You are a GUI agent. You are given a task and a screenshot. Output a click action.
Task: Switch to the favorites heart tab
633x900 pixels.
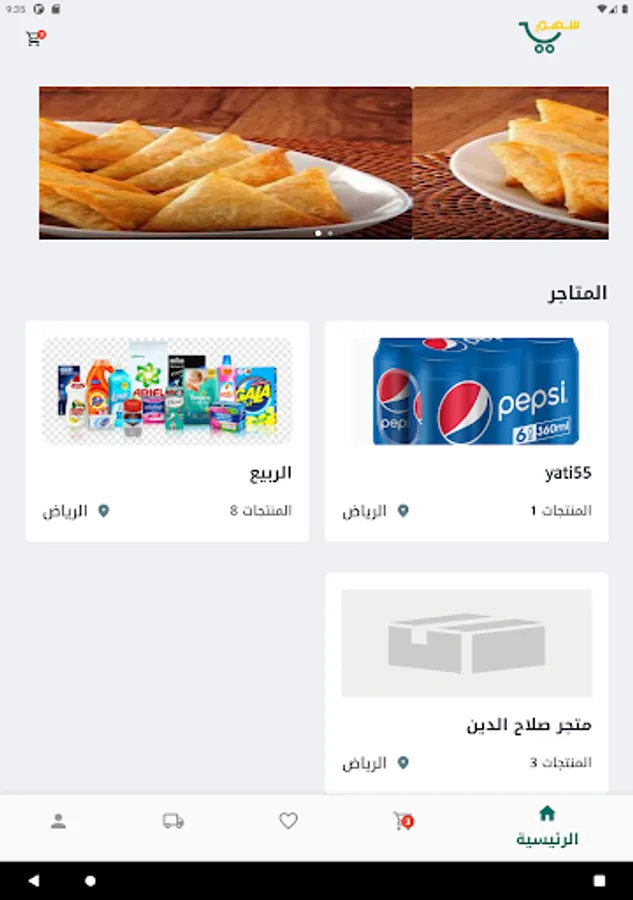click(x=288, y=822)
